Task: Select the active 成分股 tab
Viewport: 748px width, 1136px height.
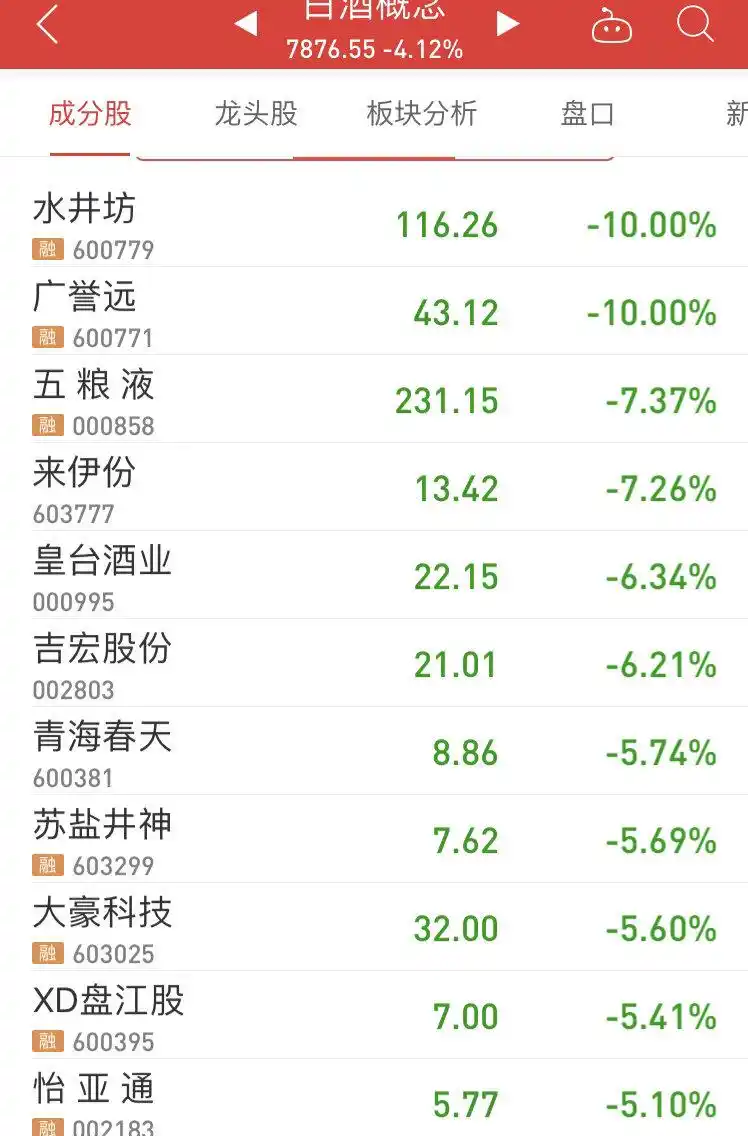Action: pos(90,114)
